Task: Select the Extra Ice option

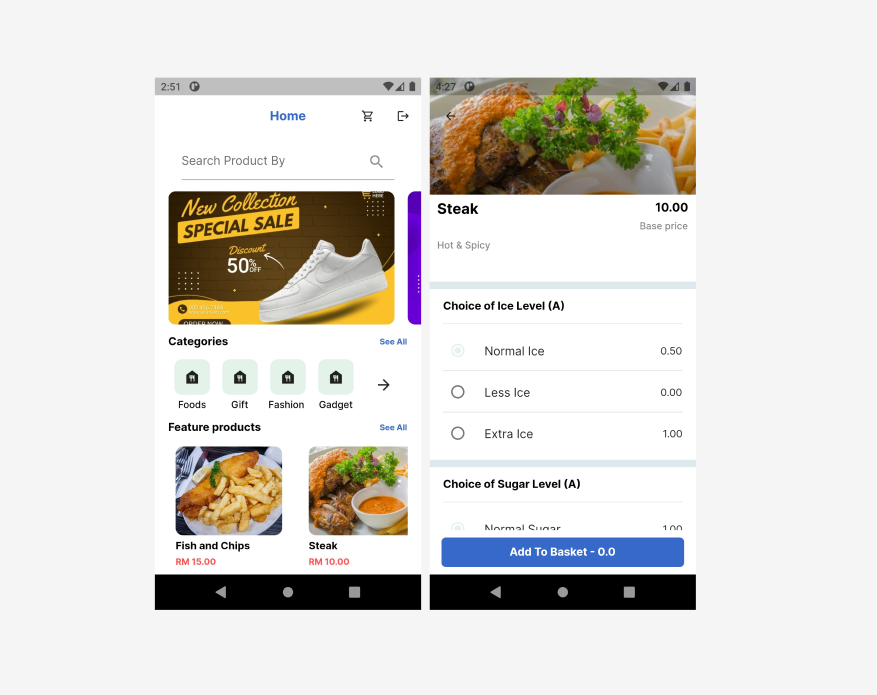Action: click(458, 434)
